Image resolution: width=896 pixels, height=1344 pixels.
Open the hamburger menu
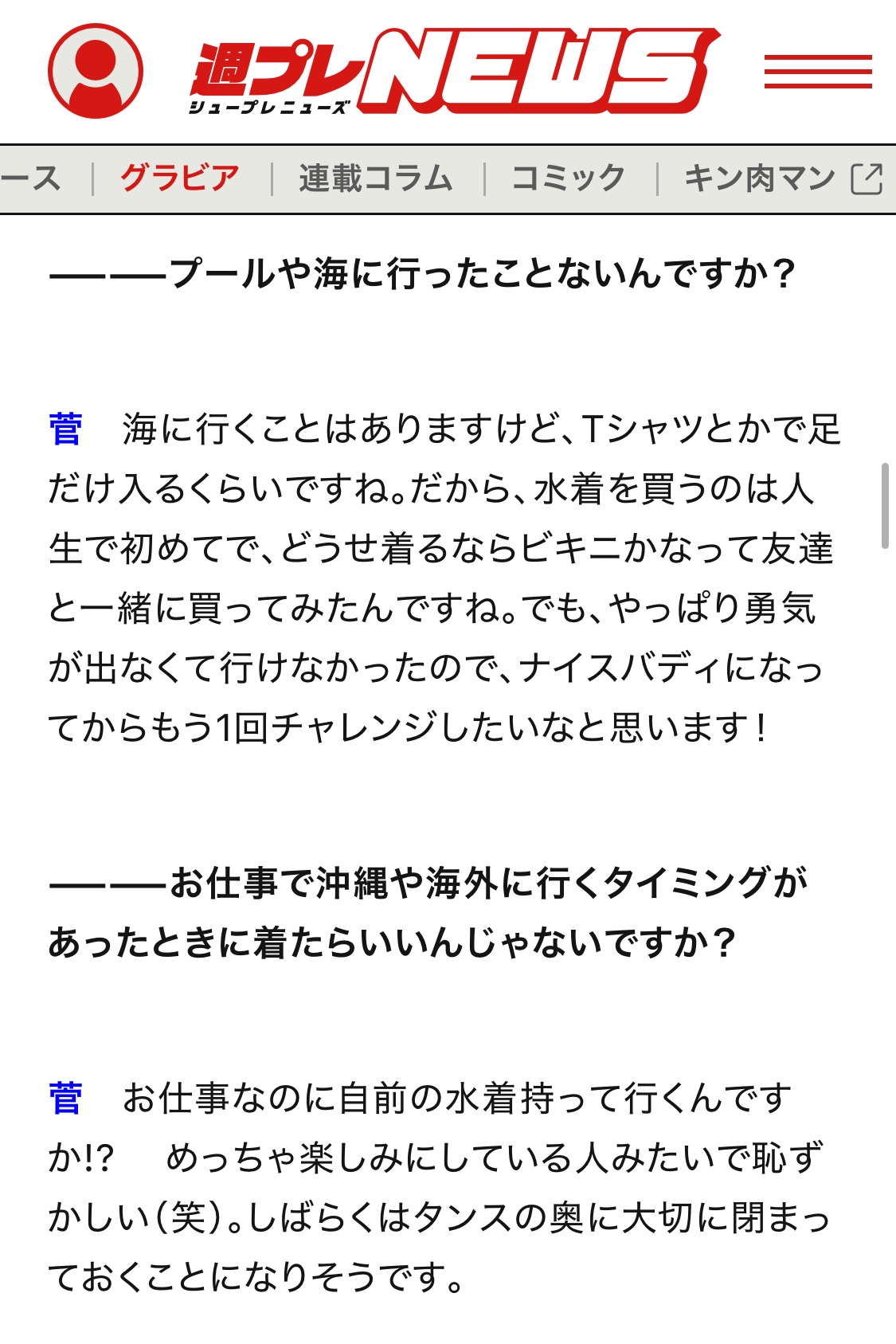tap(818, 71)
